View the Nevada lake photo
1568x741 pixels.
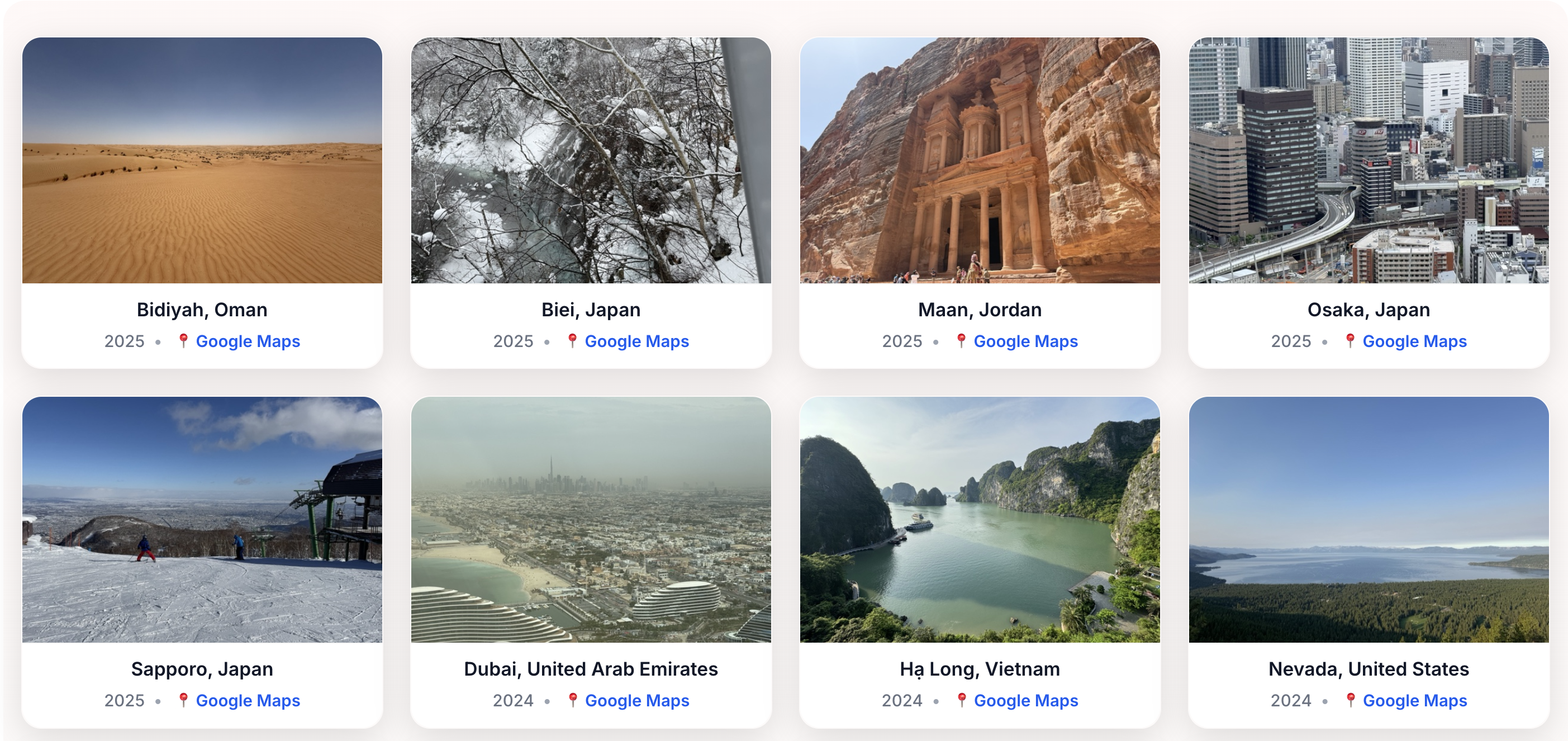pyautogui.click(x=1369, y=519)
